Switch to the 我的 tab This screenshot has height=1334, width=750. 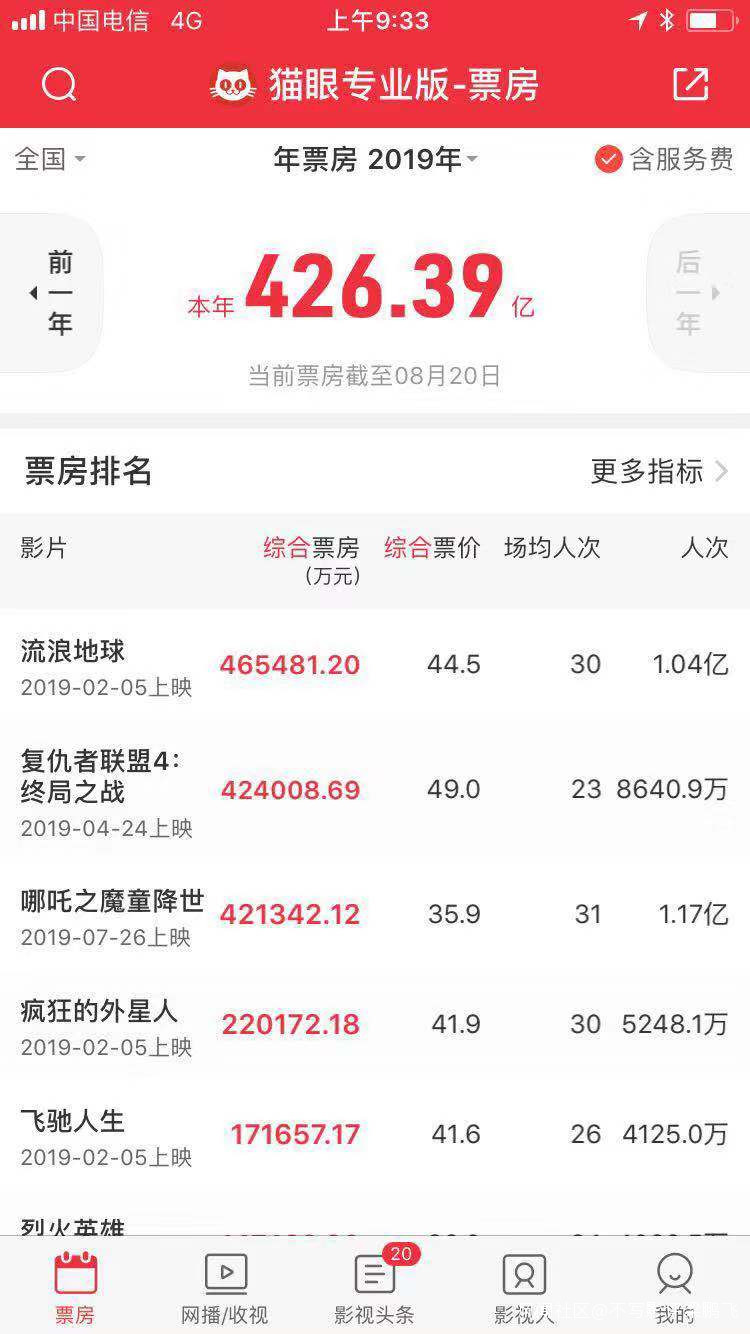[675, 1290]
